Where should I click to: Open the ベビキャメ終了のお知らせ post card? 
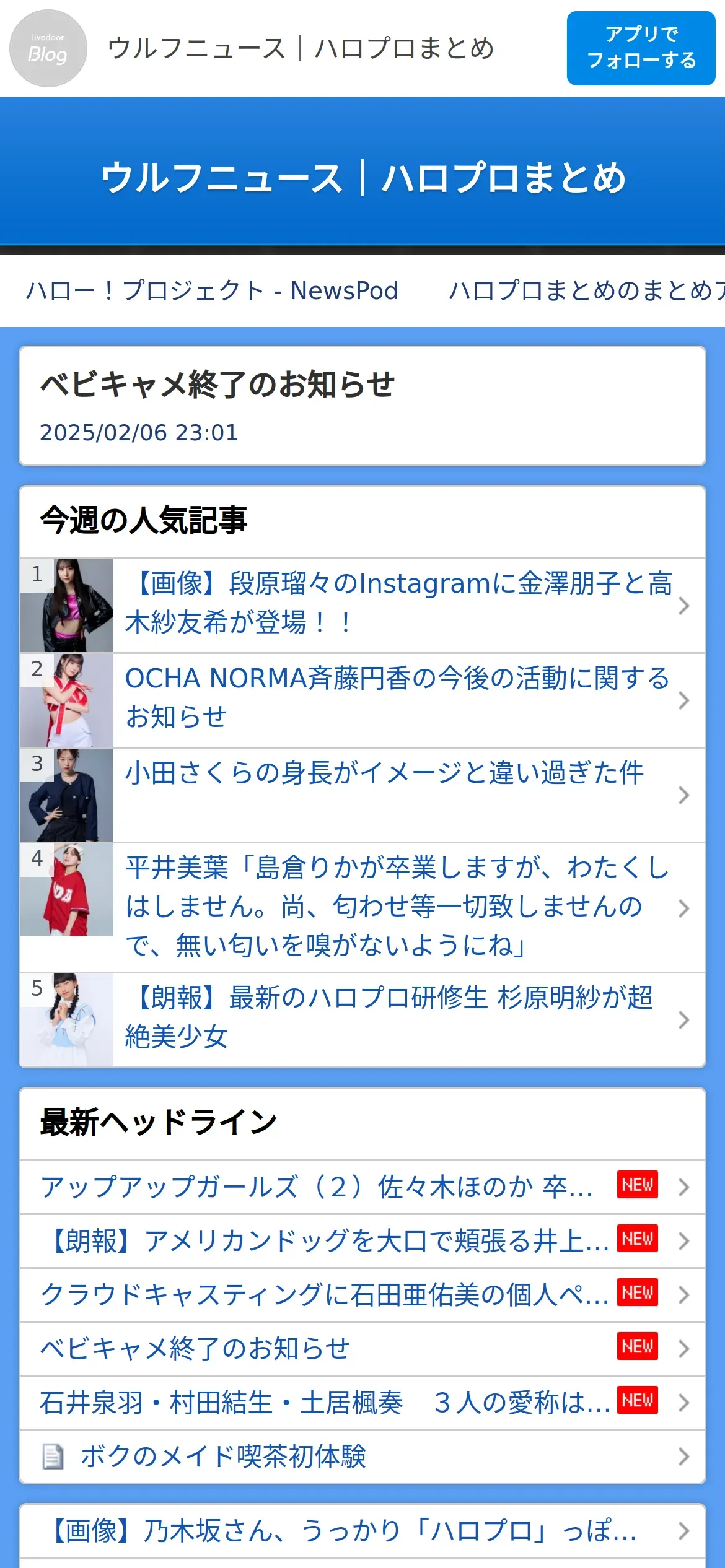(x=362, y=406)
